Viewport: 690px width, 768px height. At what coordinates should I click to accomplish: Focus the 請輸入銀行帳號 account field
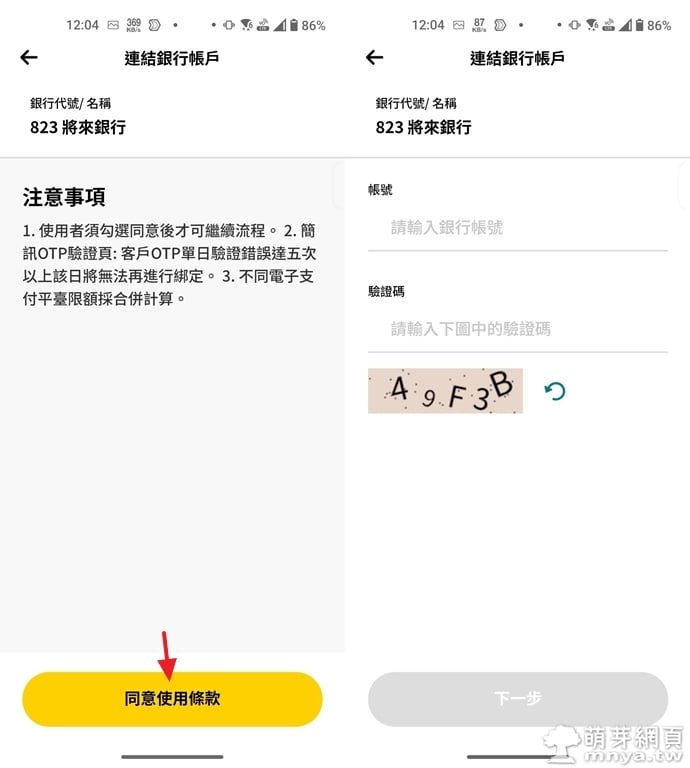(517, 228)
